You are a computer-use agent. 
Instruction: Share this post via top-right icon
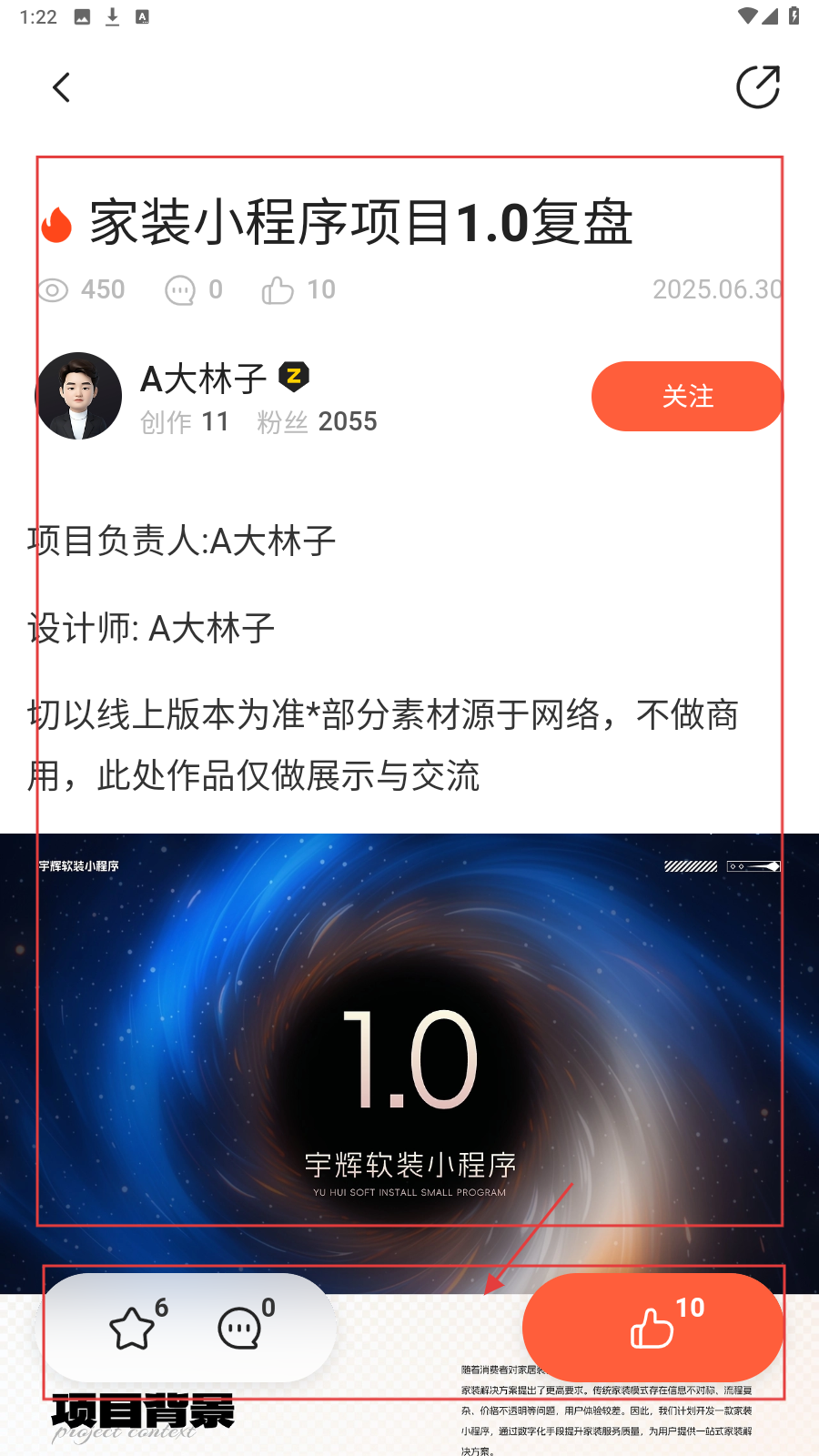pyautogui.click(x=757, y=87)
